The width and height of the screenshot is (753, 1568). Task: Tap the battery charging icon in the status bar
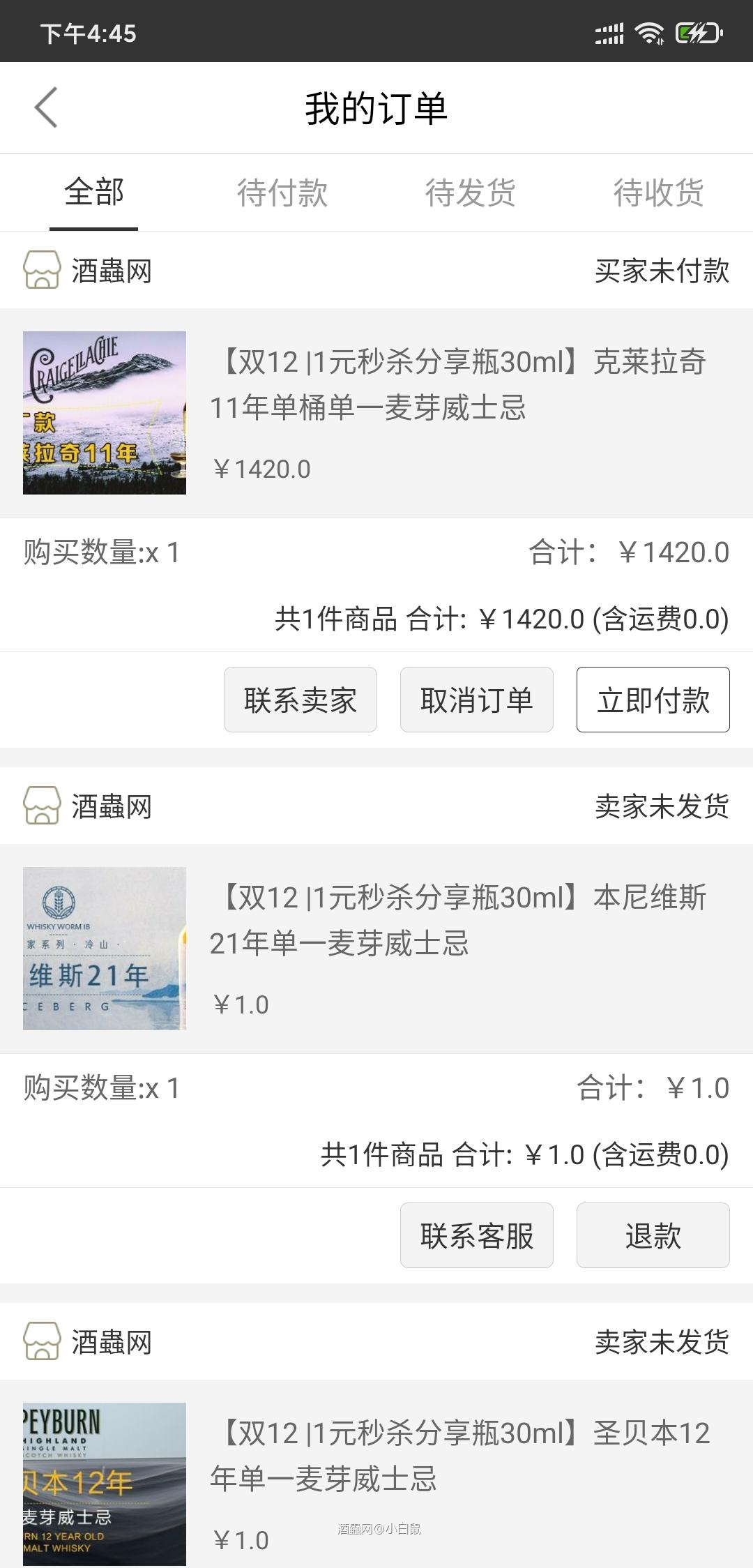[x=697, y=31]
